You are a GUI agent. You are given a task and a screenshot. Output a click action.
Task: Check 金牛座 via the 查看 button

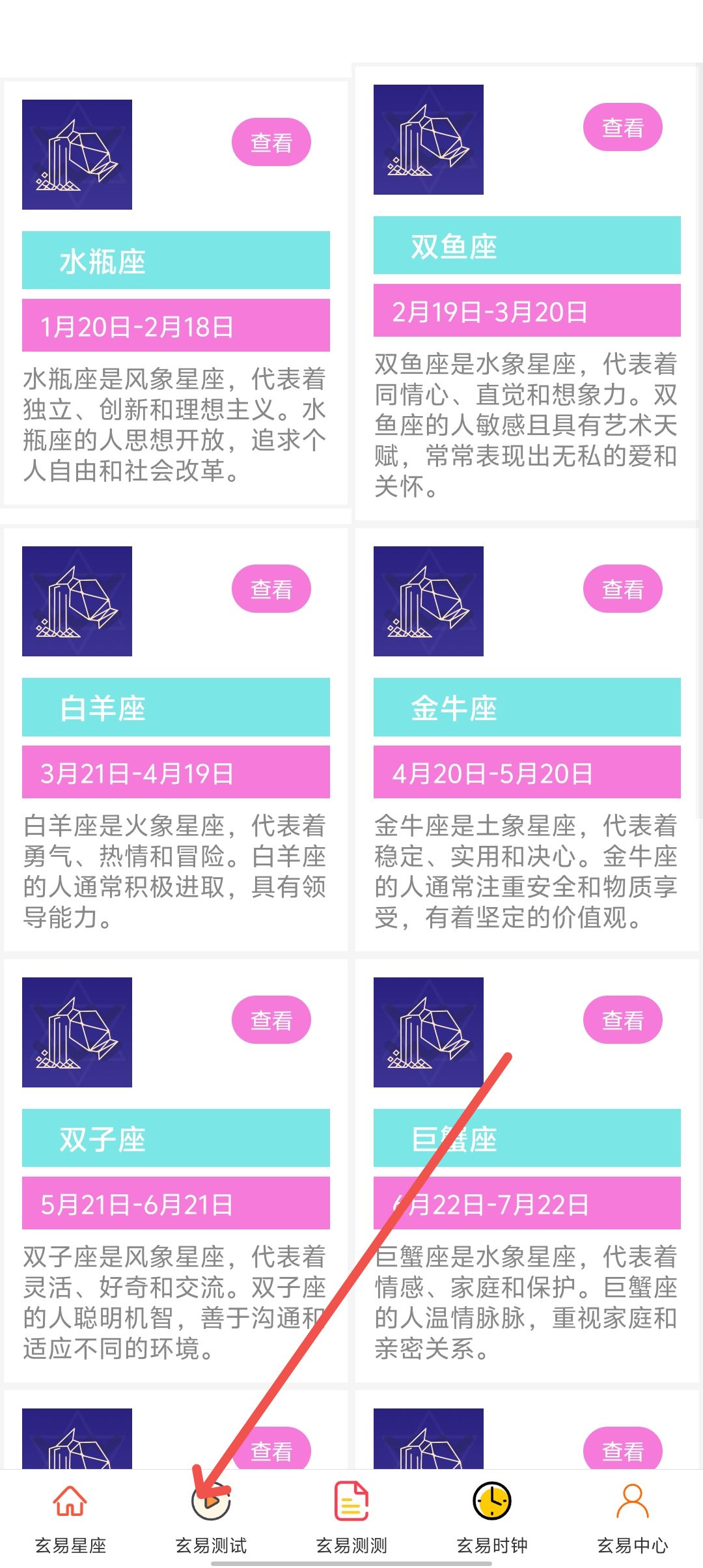tap(622, 589)
